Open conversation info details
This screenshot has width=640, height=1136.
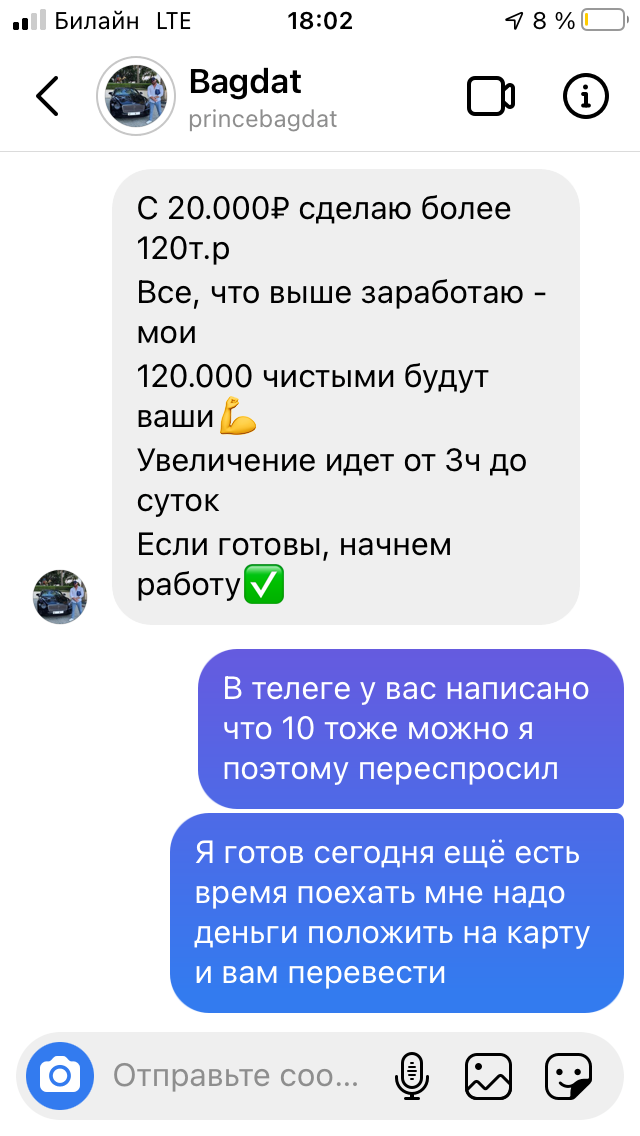[586, 96]
